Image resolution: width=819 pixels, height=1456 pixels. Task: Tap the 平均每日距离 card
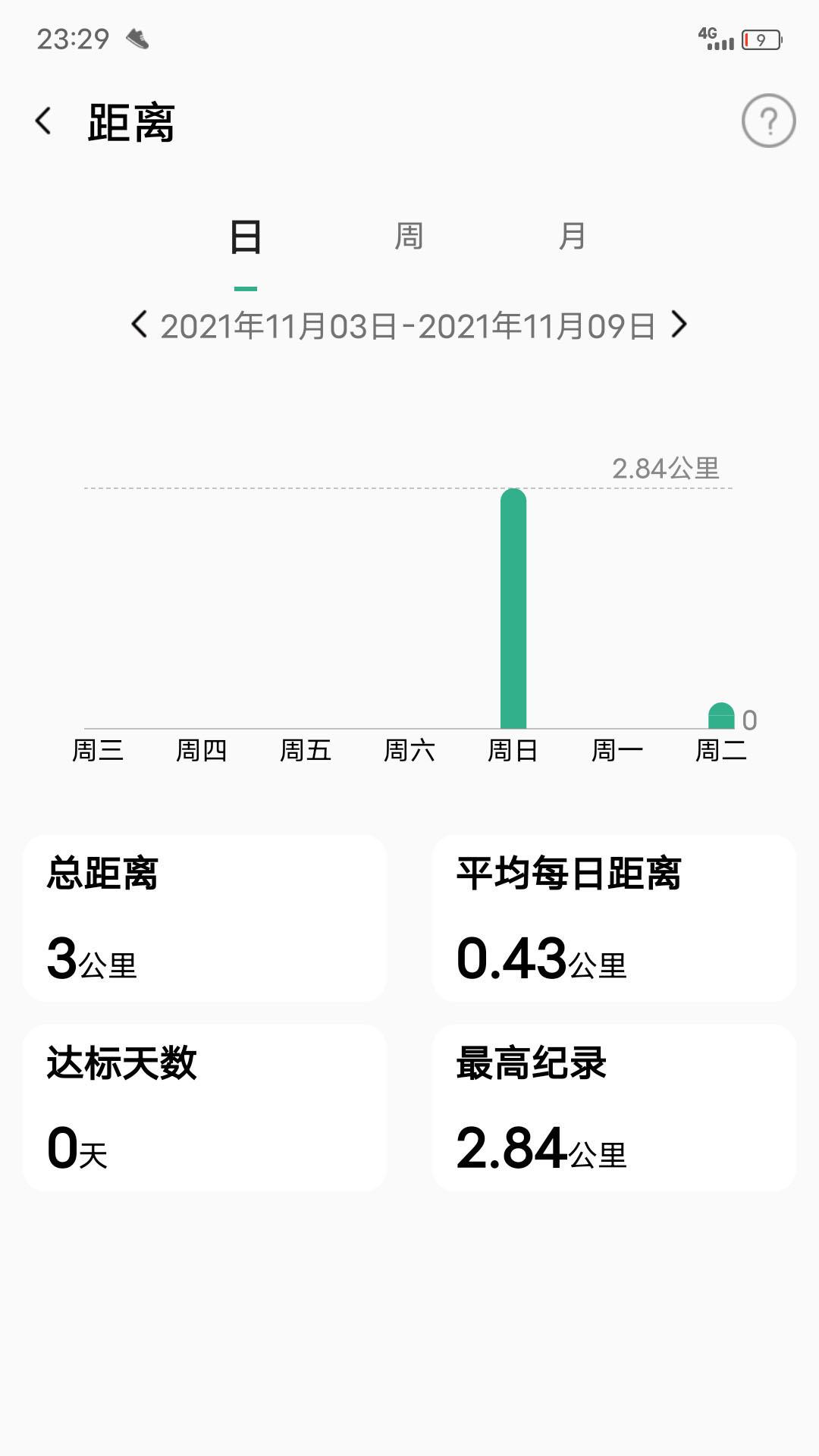(614, 921)
